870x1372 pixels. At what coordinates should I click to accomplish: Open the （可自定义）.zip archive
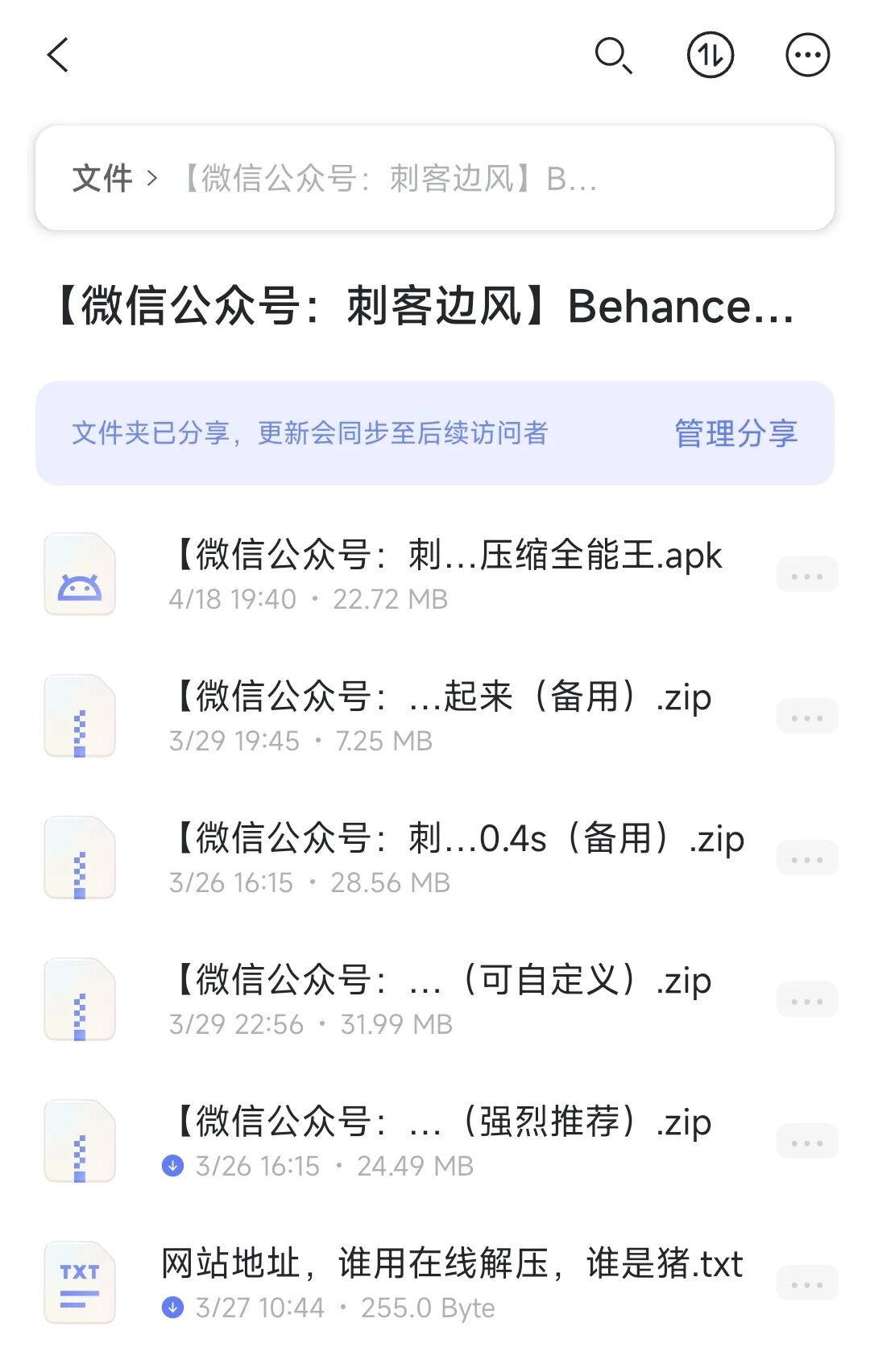(441, 998)
